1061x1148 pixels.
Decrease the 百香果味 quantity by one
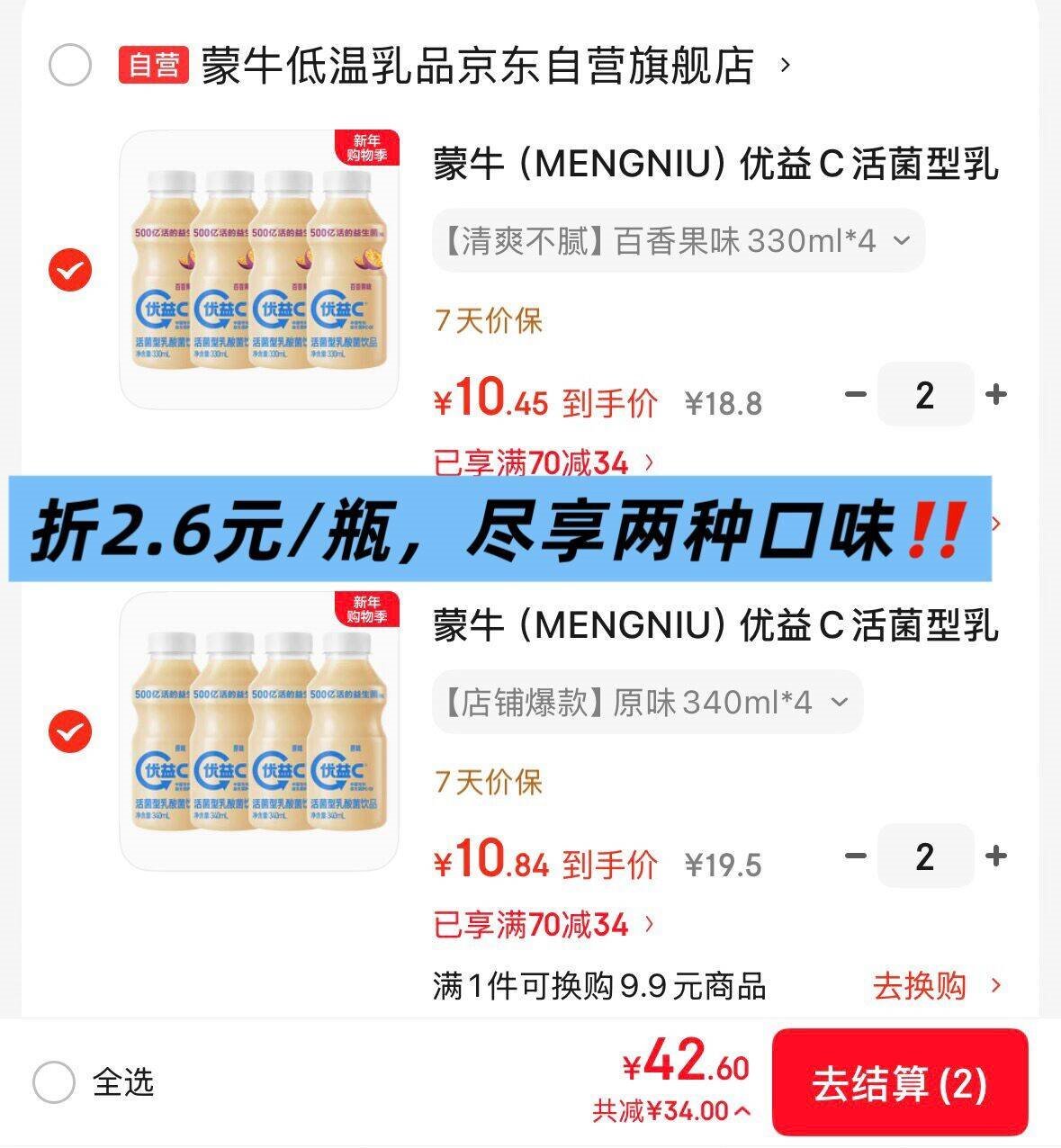[x=855, y=394]
